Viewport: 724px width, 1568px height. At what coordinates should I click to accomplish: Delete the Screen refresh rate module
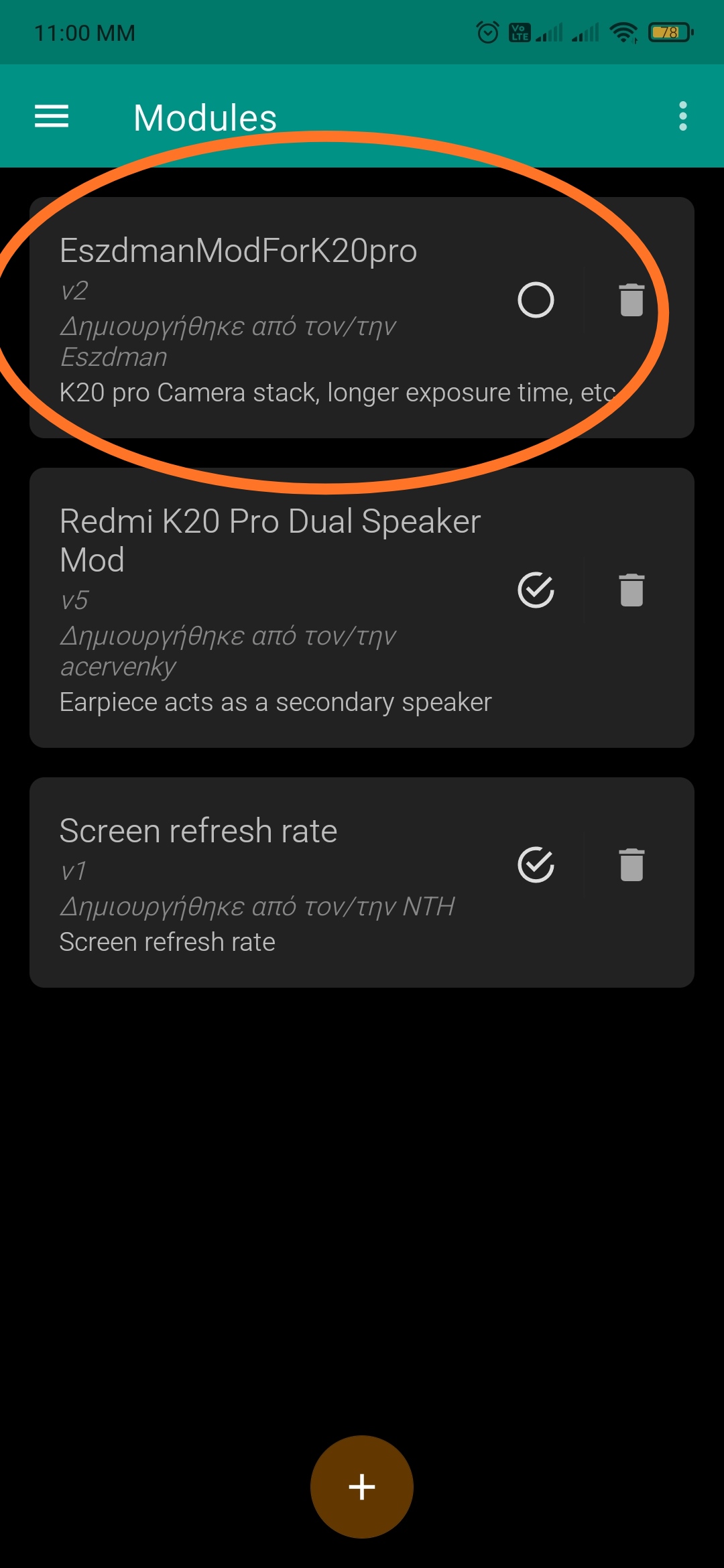631,864
